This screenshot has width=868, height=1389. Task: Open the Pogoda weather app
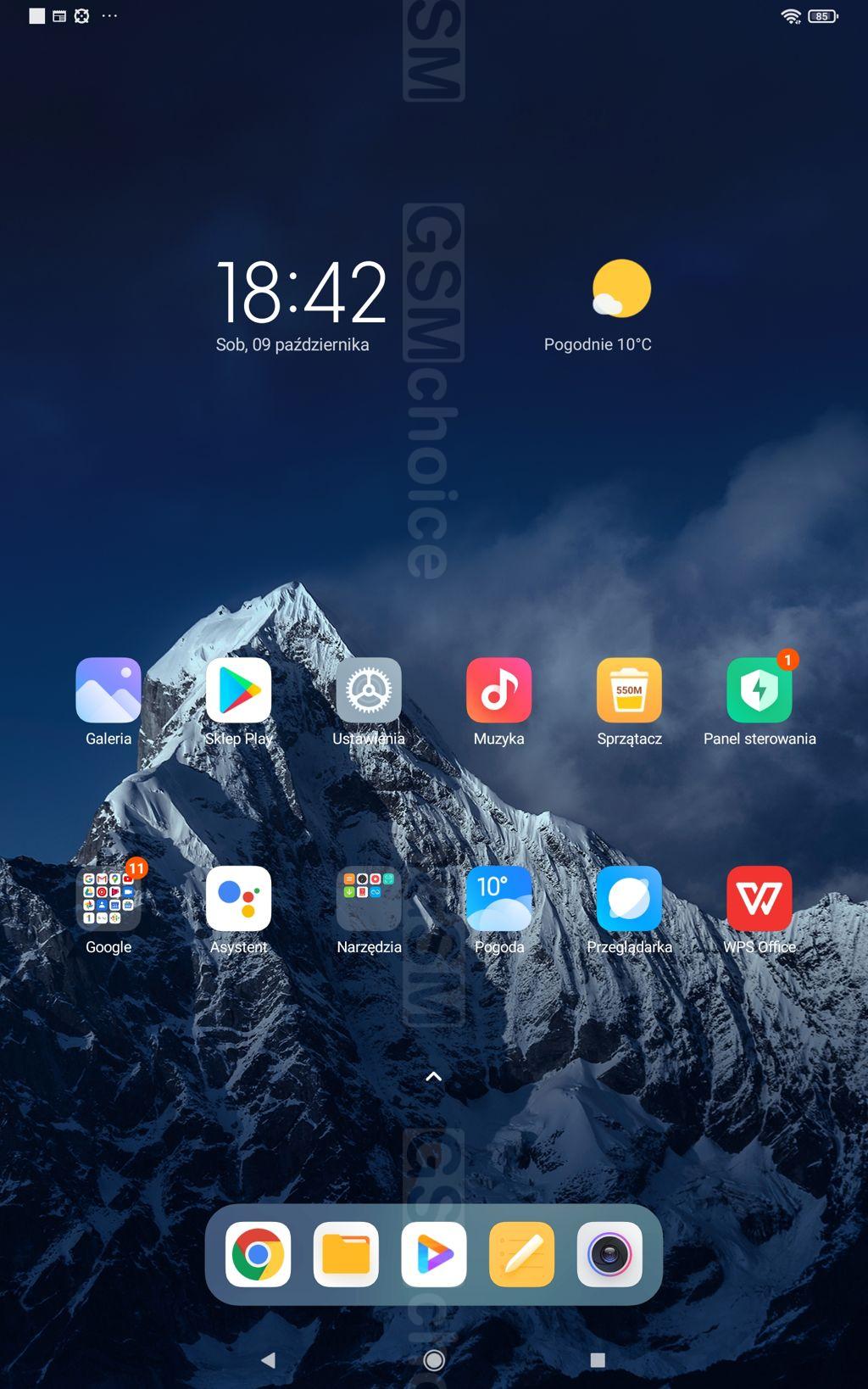coord(498,899)
